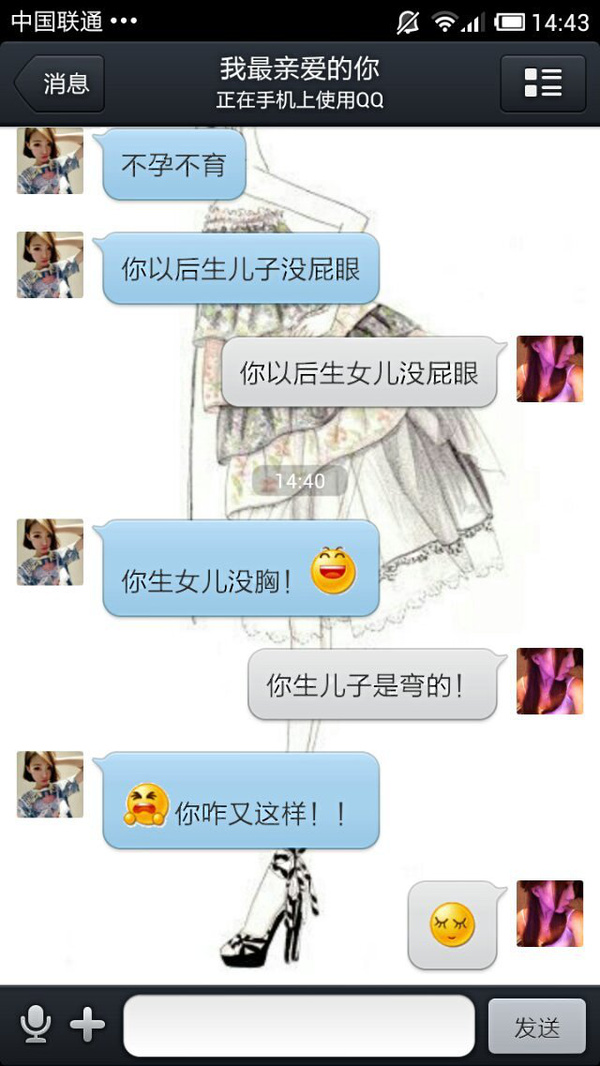Open the plus attachment menu
The image size is (600, 1066).
pyautogui.click(x=88, y=1025)
